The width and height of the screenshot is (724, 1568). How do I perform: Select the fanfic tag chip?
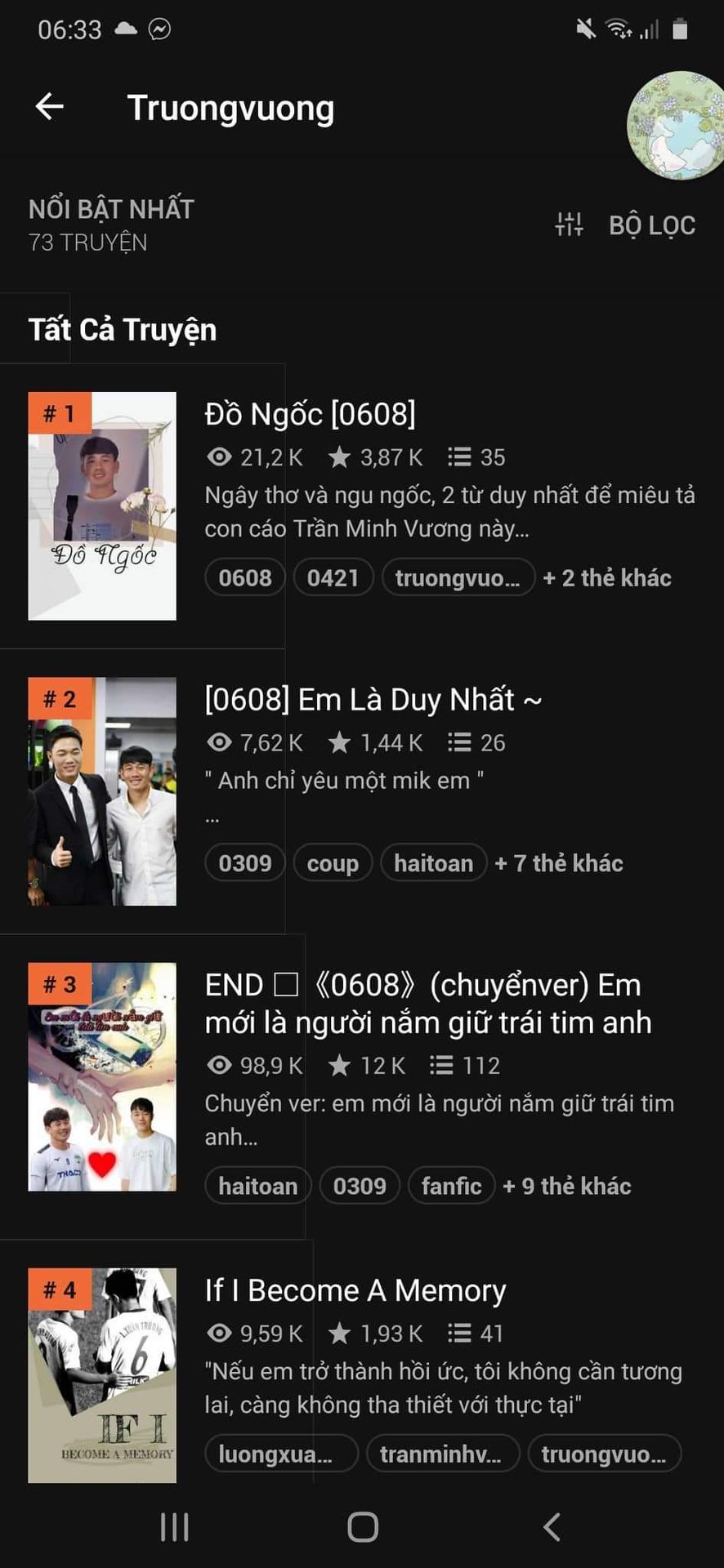451,1187
